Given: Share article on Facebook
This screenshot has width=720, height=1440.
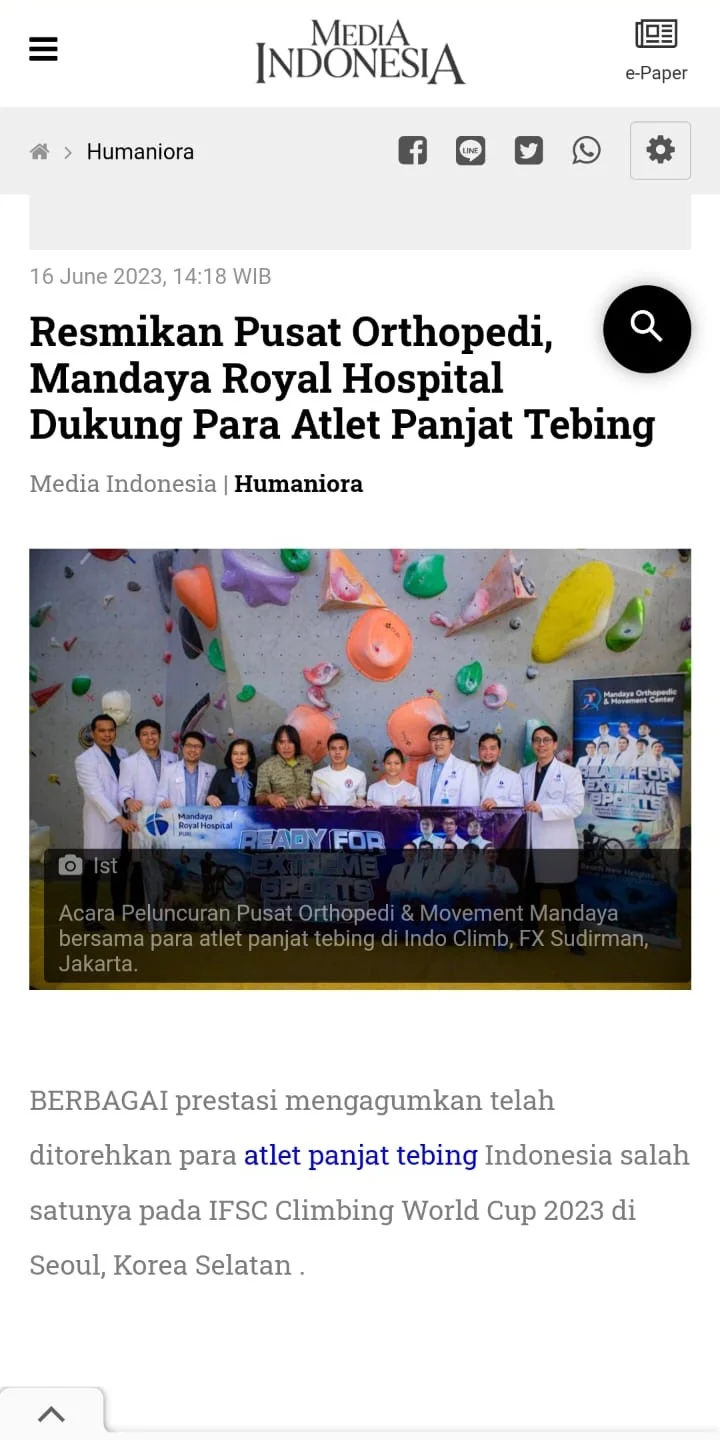Looking at the screenshot, I should 412,151.
